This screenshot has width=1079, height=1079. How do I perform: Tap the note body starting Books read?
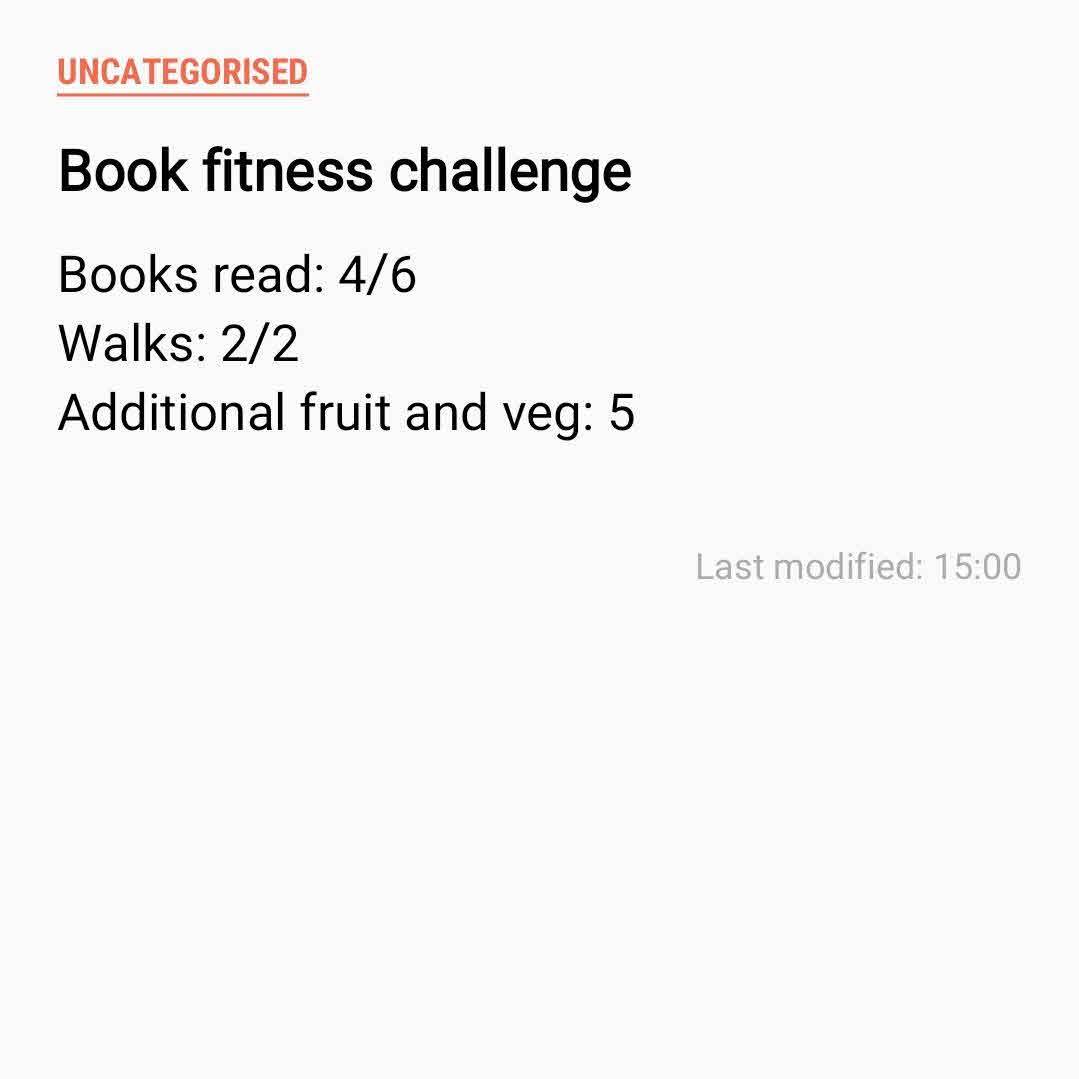coord(346,342)
